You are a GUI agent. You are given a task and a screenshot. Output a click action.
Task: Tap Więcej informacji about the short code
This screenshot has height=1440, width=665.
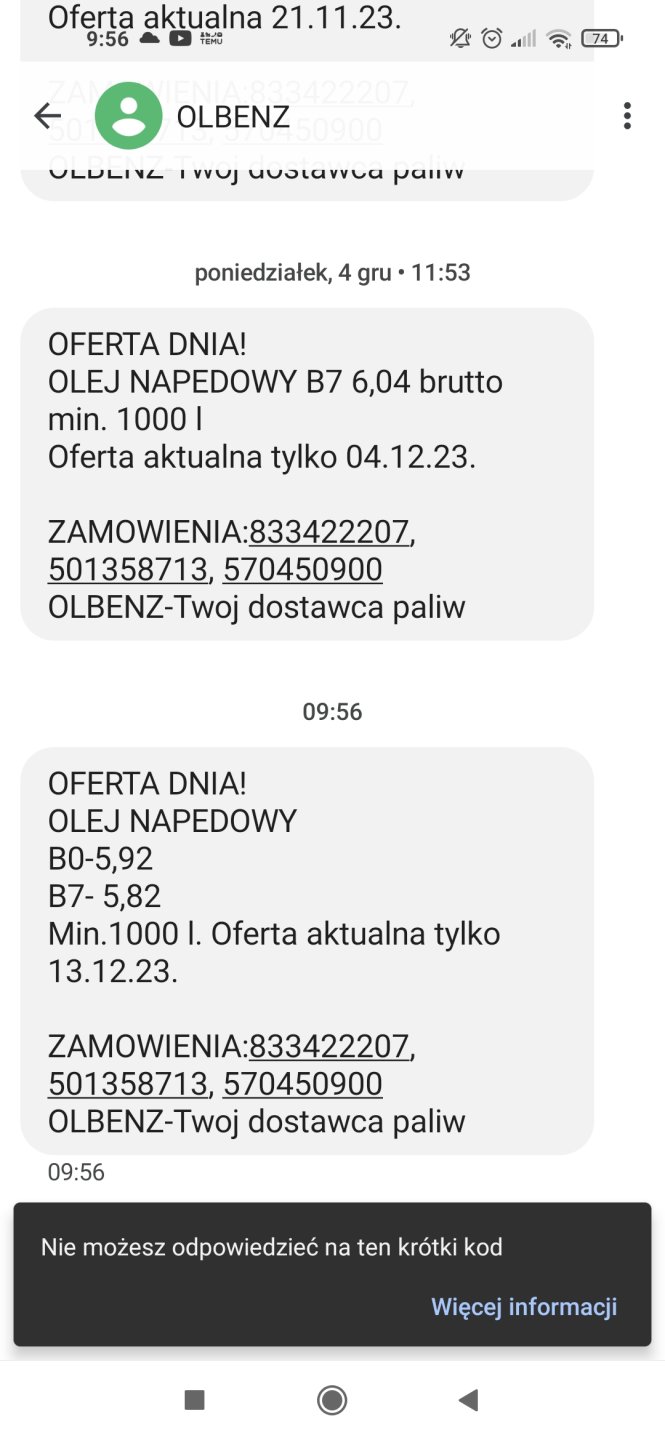[x=523, y=1306]
